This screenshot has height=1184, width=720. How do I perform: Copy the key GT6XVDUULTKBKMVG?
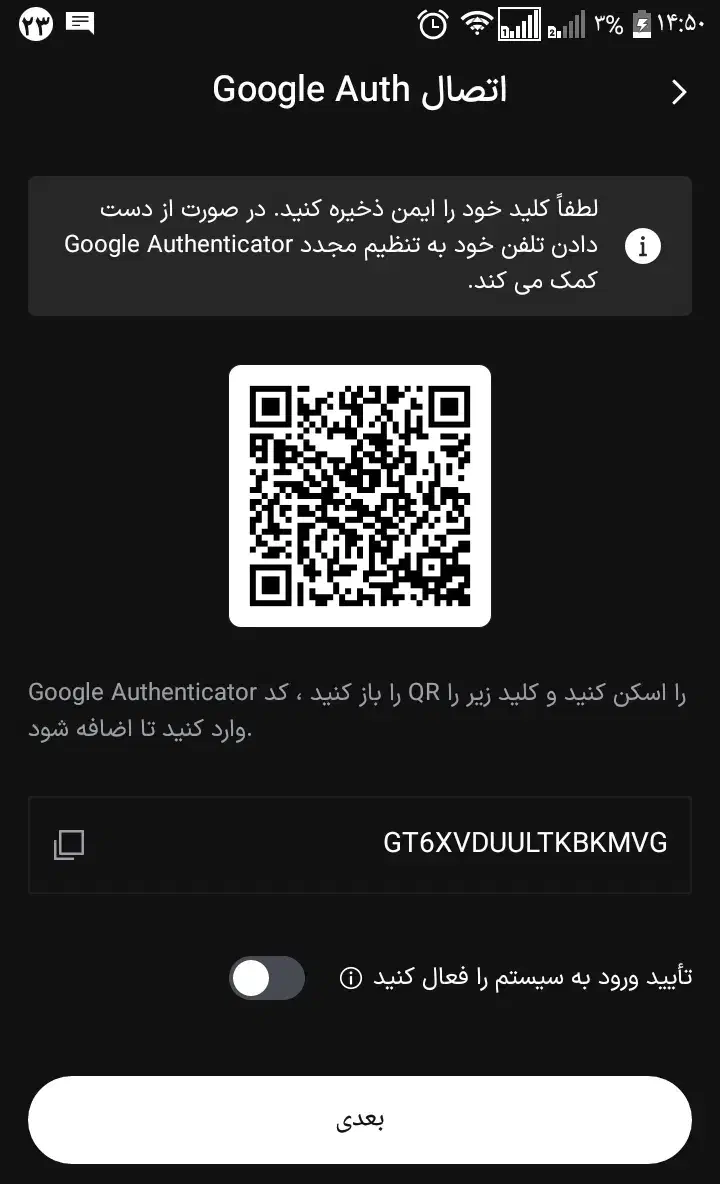click(x=68, y=845)
